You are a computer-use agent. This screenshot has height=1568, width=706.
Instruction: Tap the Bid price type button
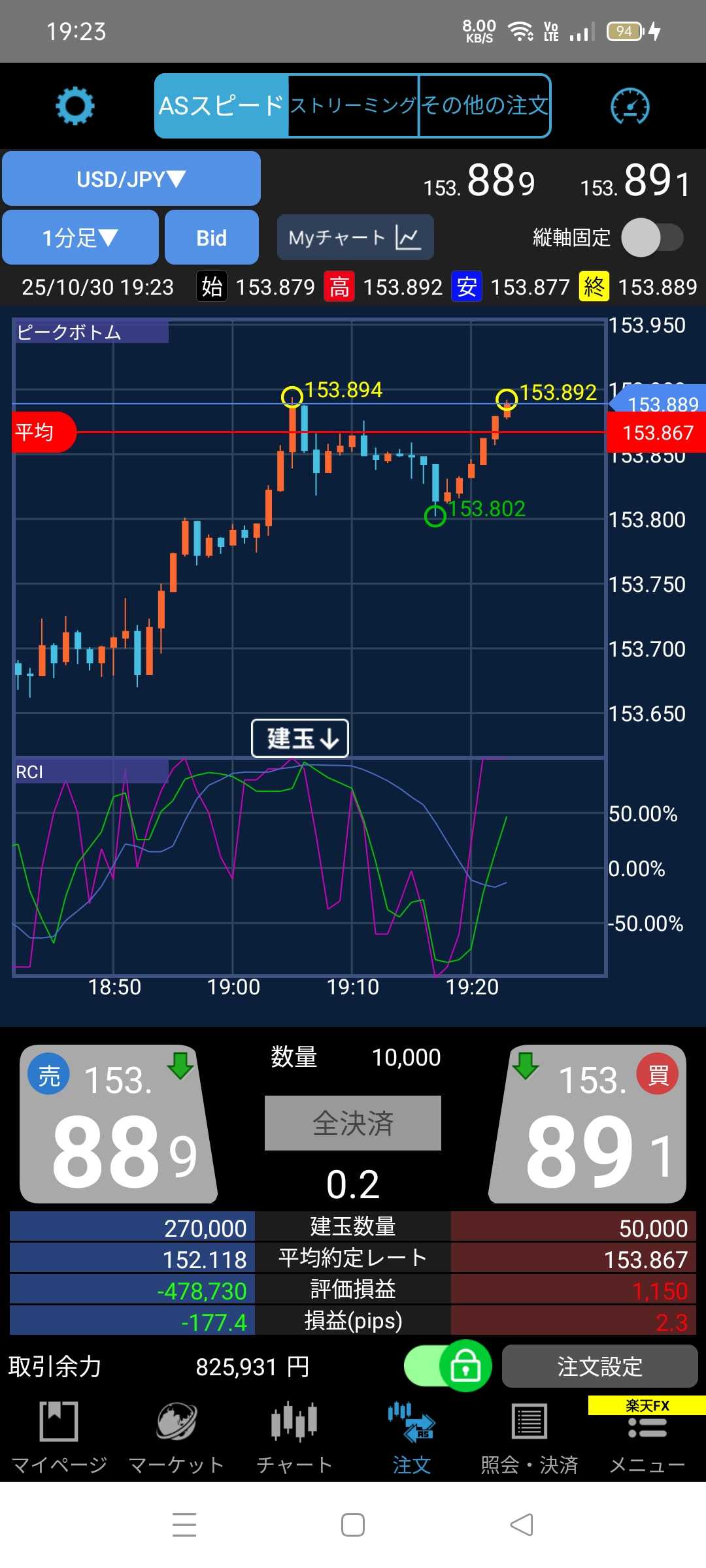pyautogui.click(x=211, y=238)
